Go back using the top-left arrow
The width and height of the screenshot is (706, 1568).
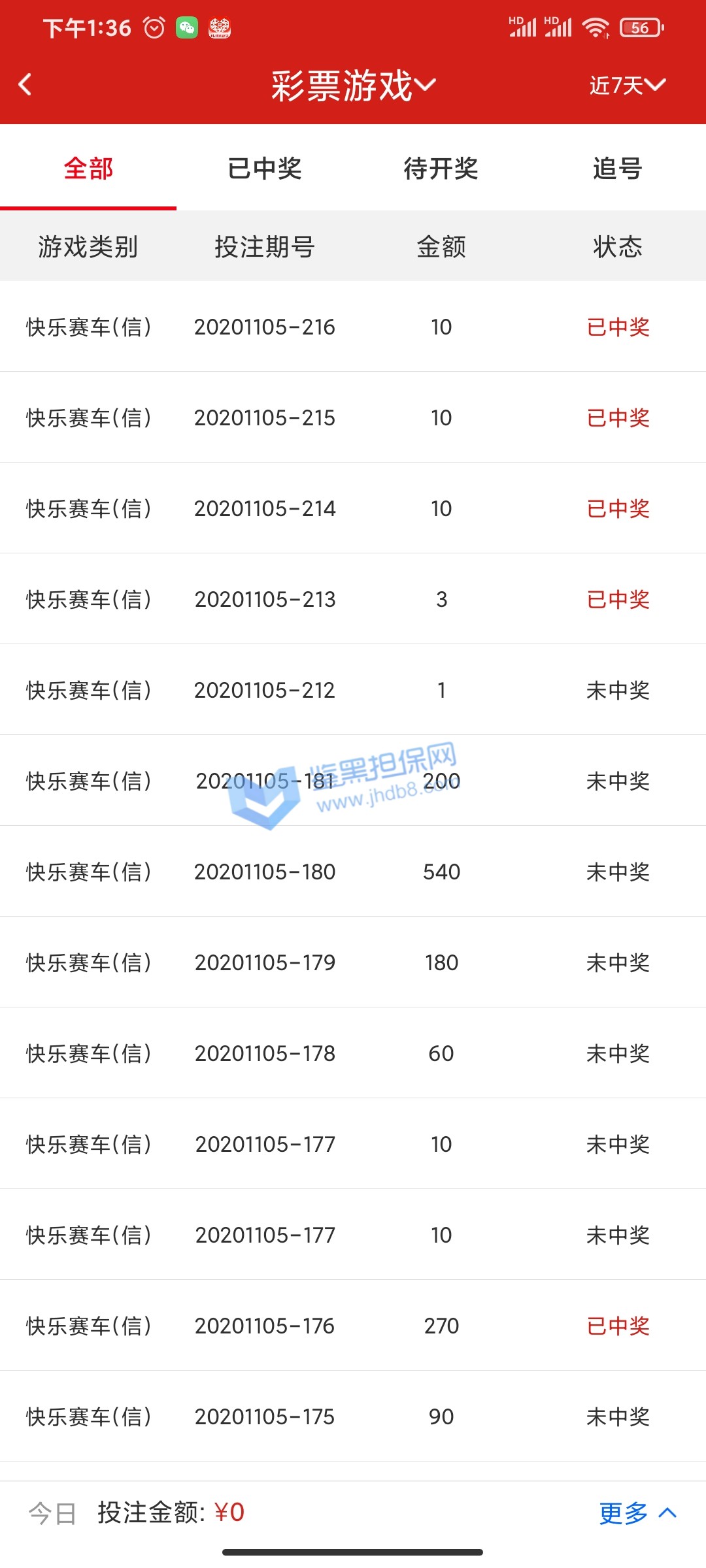tap(25, 84)
